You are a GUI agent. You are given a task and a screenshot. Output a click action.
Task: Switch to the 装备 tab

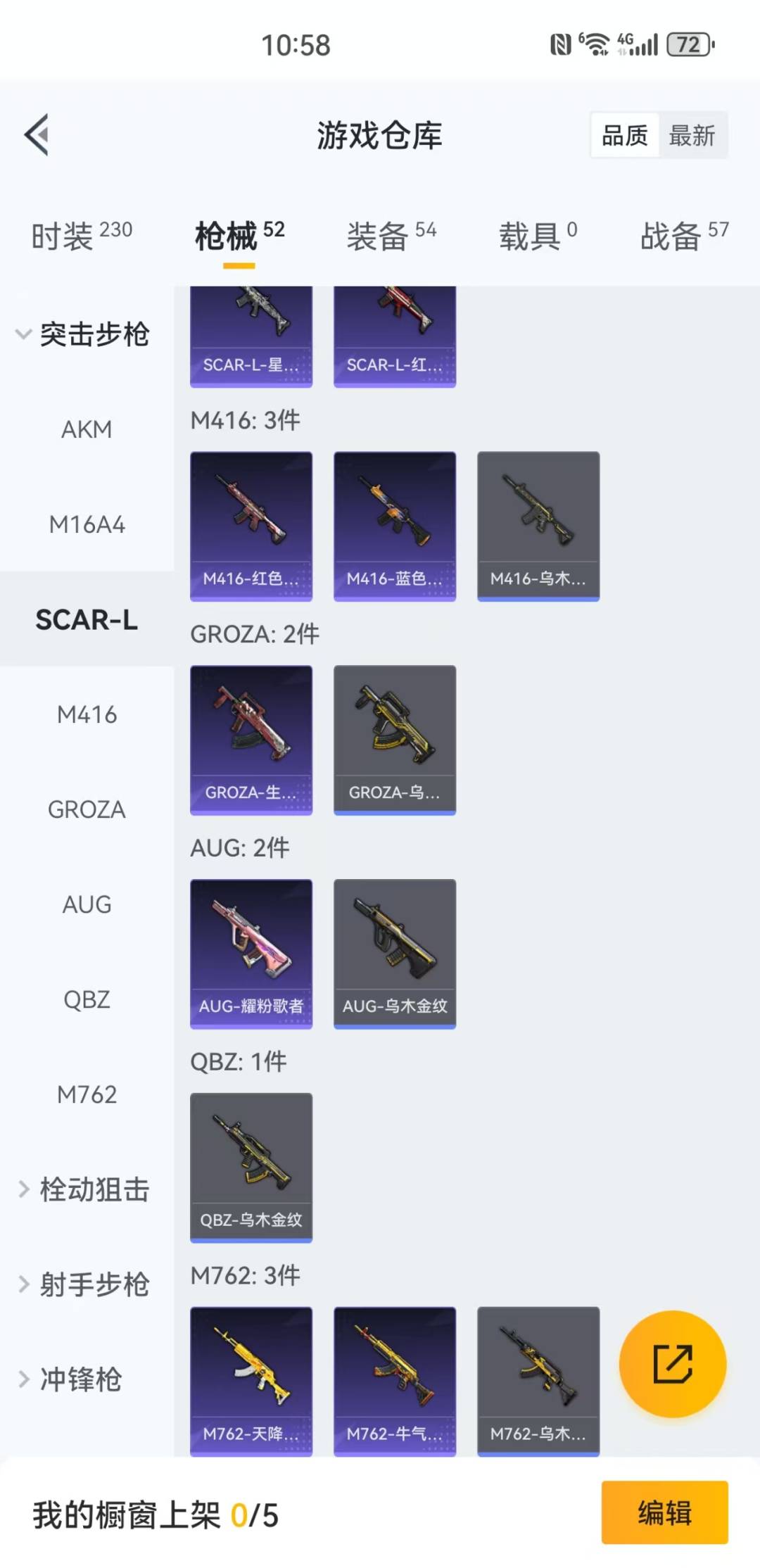click(x=391, y=236)
